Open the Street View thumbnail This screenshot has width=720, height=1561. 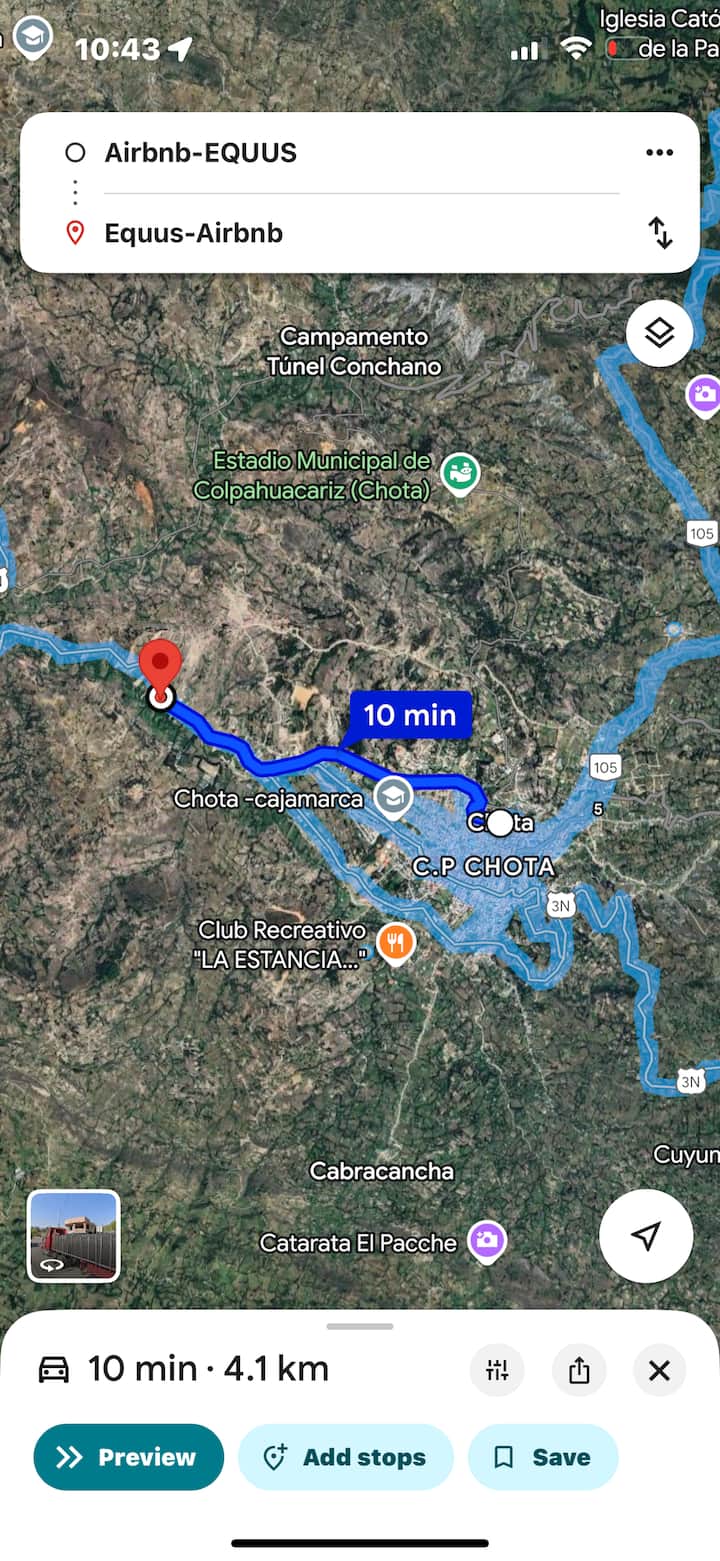(73, 1235)
